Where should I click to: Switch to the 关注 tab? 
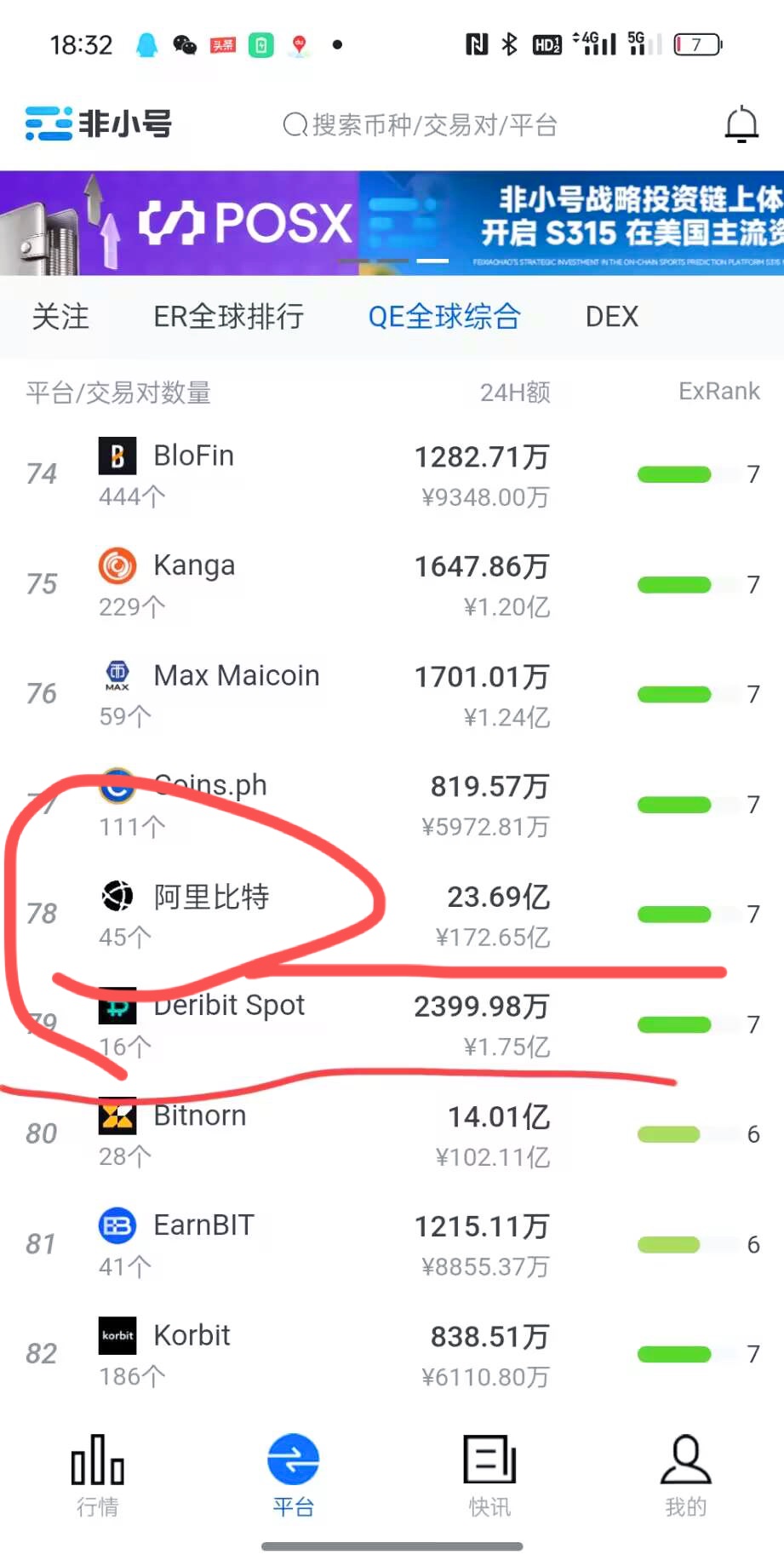(60, 317)
